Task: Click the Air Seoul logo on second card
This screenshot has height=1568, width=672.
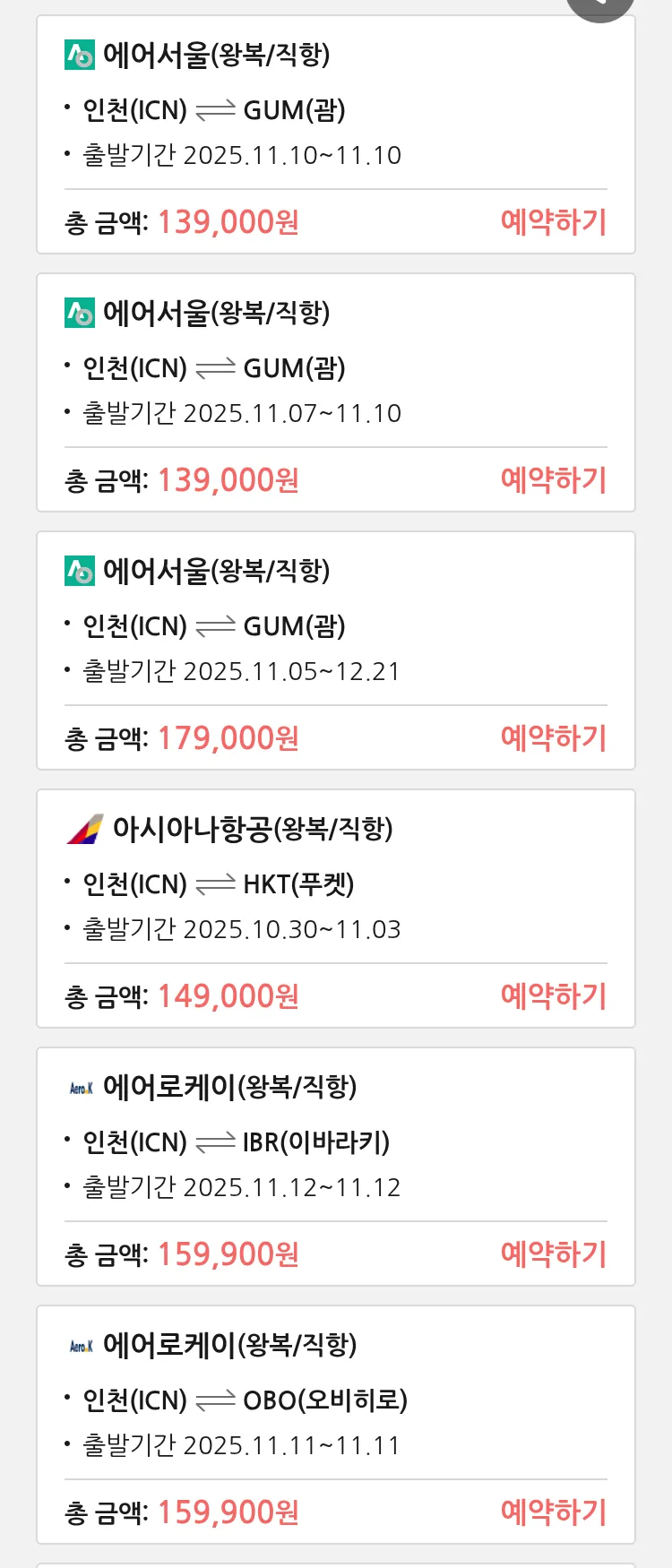Action: click(x=81, y=314)
